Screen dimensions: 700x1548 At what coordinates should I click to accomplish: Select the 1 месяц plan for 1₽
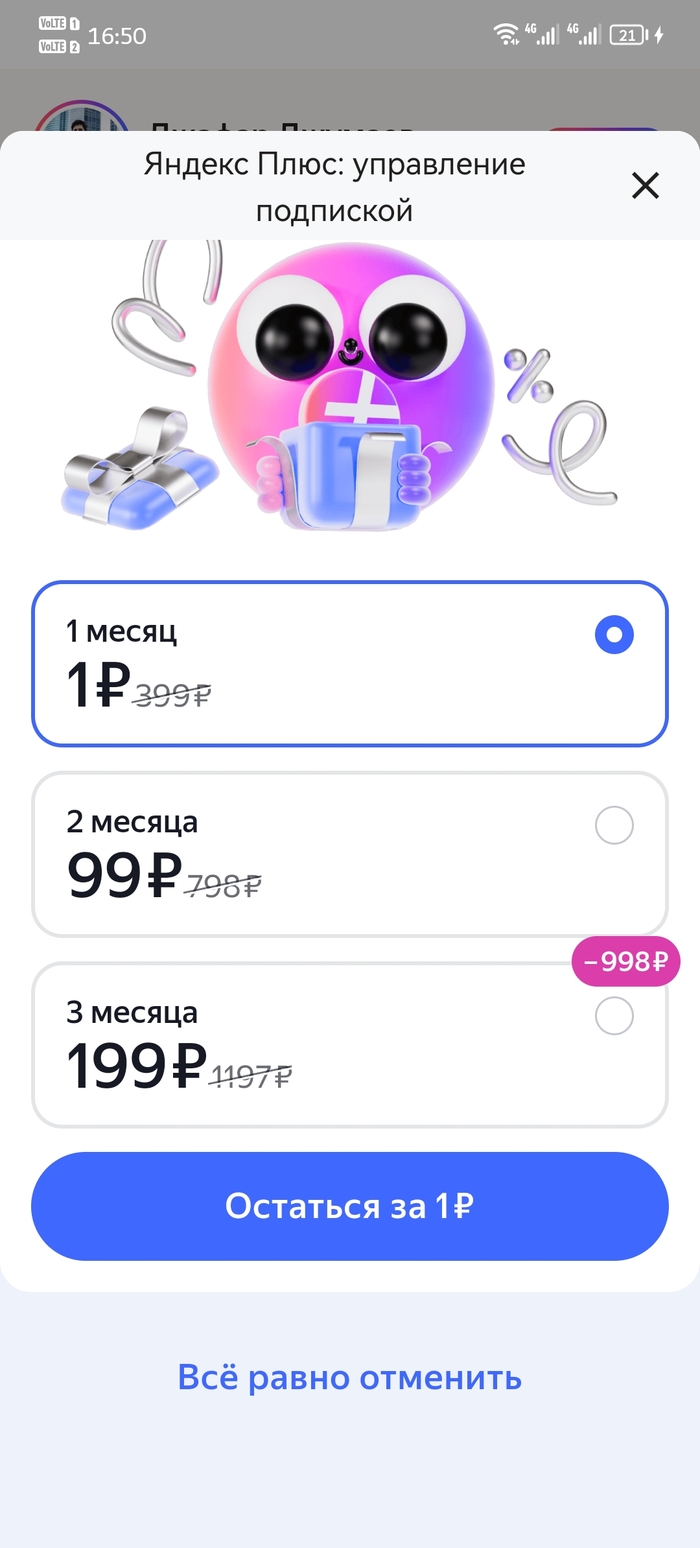[x=349, y=664]
